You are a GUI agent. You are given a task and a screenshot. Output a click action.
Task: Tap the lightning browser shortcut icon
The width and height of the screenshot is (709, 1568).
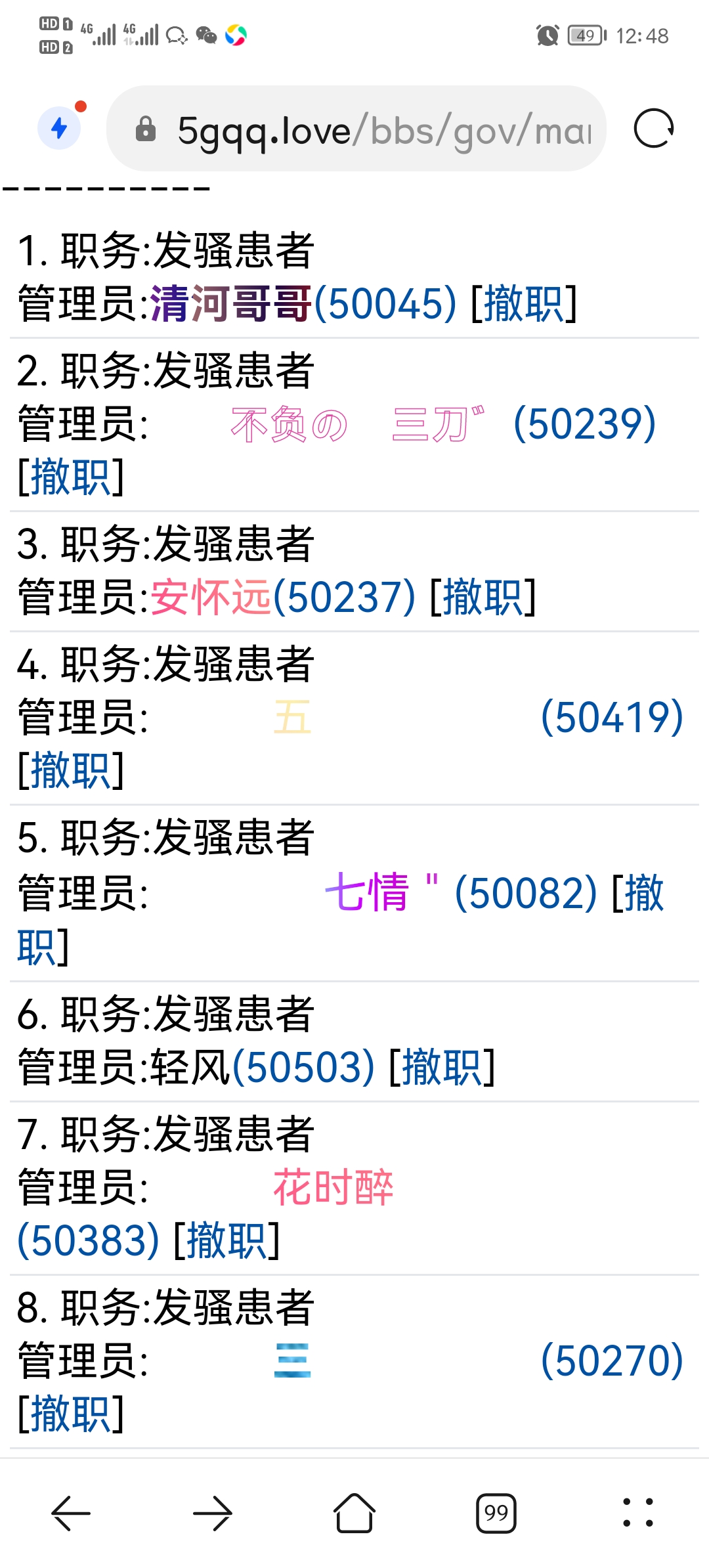59,127
